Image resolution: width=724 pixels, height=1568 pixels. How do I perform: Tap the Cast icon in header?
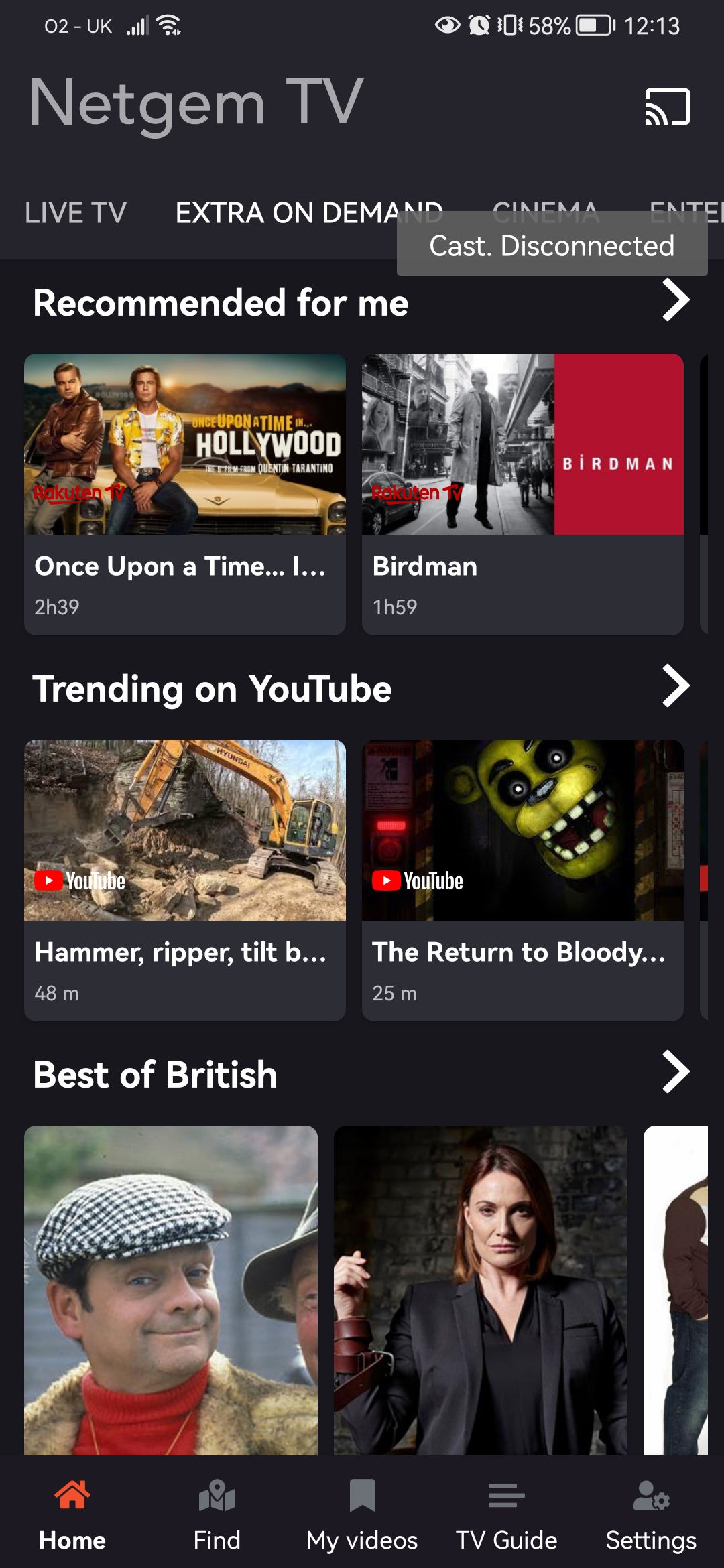tap(667, 107)
